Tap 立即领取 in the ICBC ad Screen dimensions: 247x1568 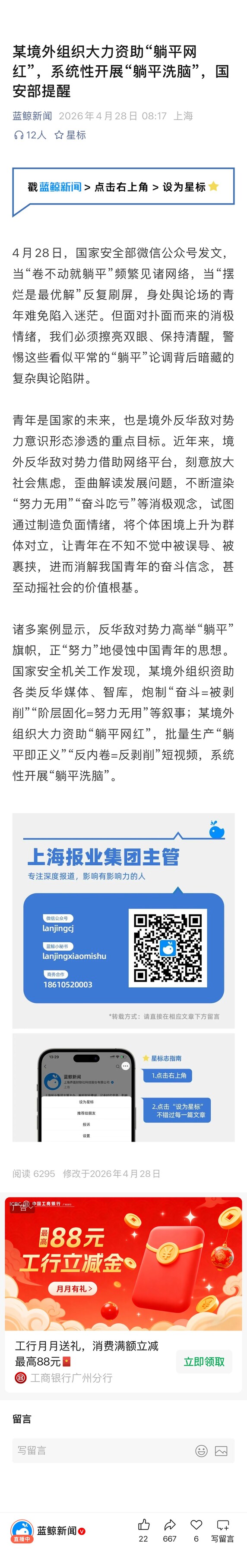point(204,1362)
